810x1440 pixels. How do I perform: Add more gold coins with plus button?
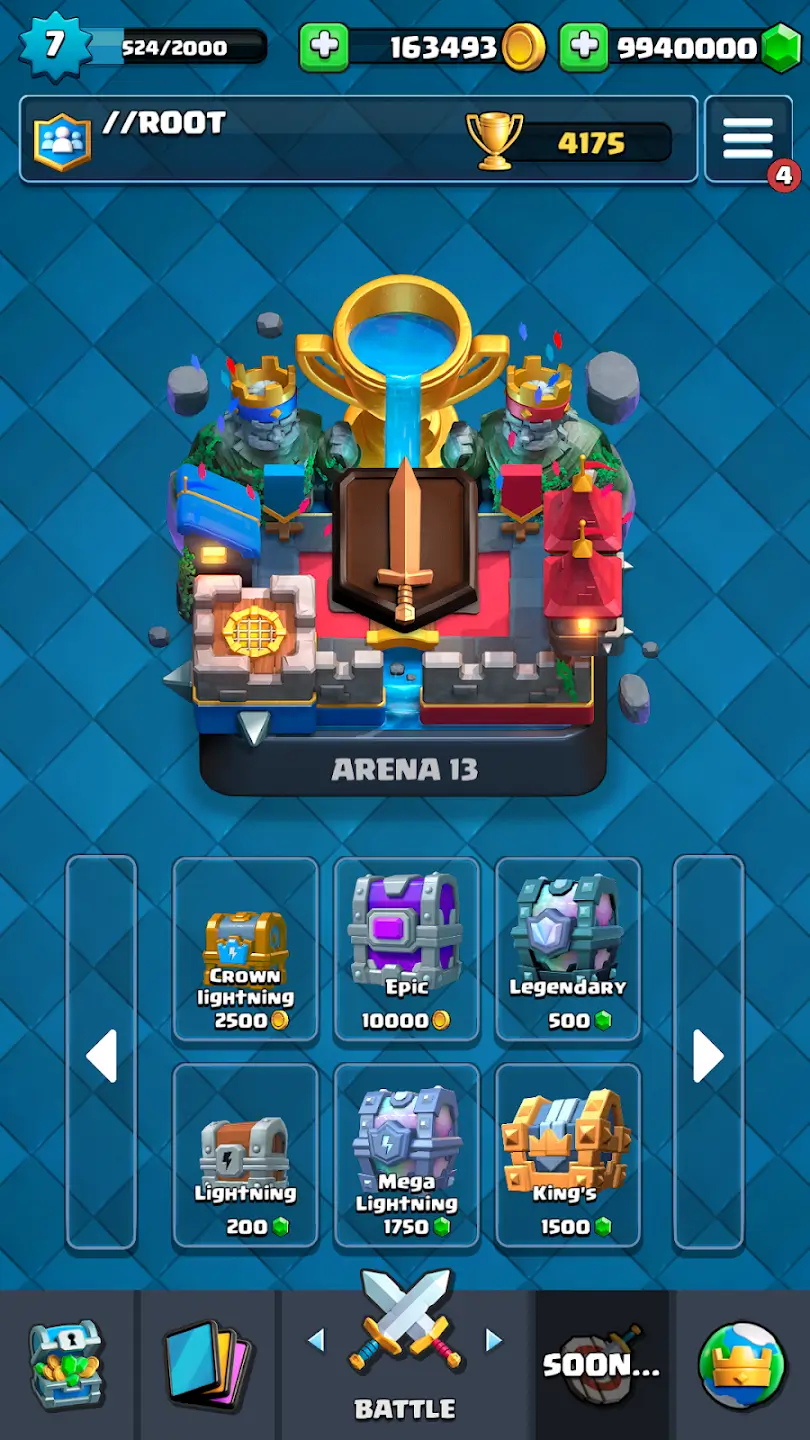coord(323,48)
